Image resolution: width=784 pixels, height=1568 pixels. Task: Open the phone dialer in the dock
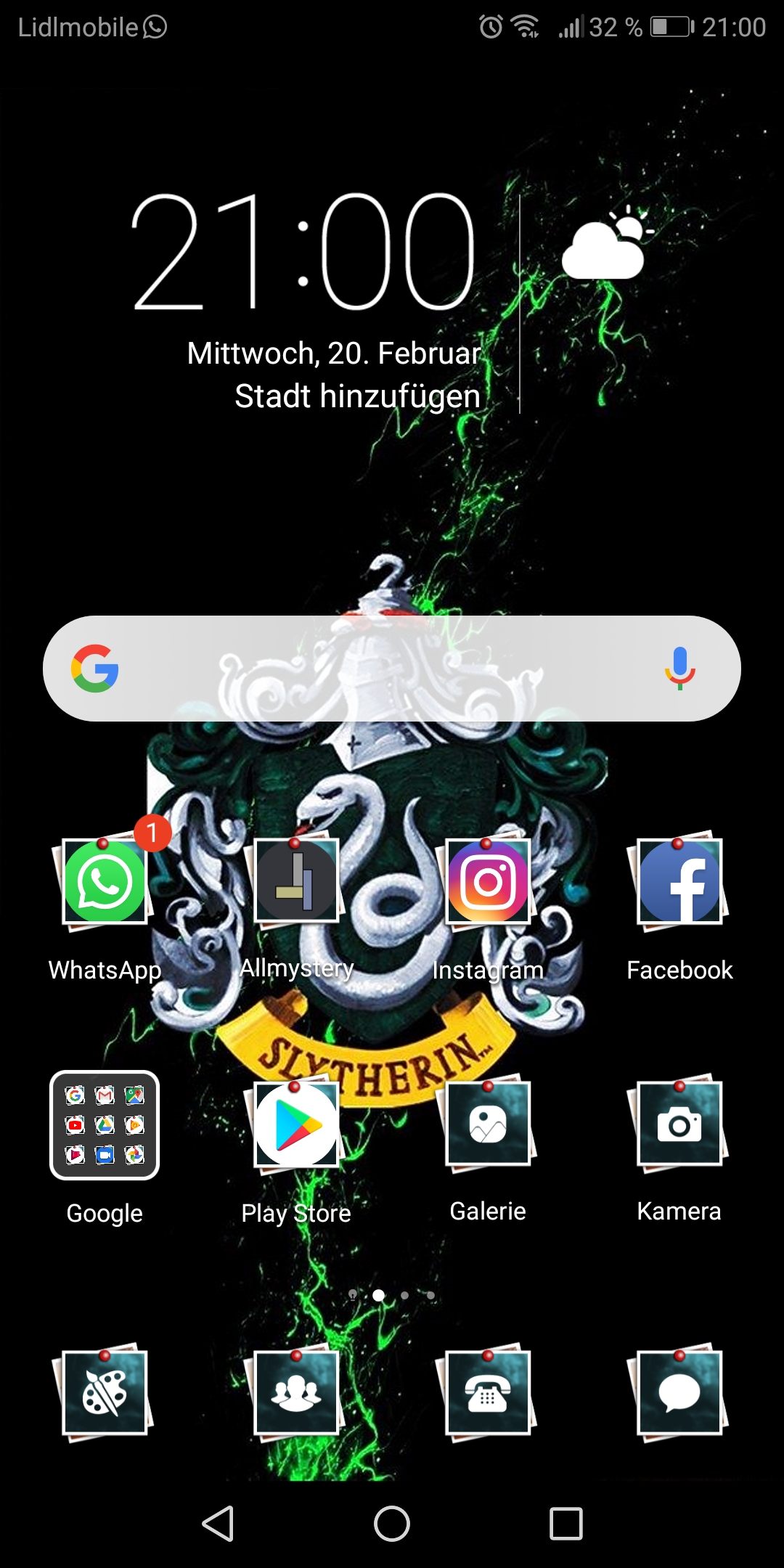tap(488, 1393)
